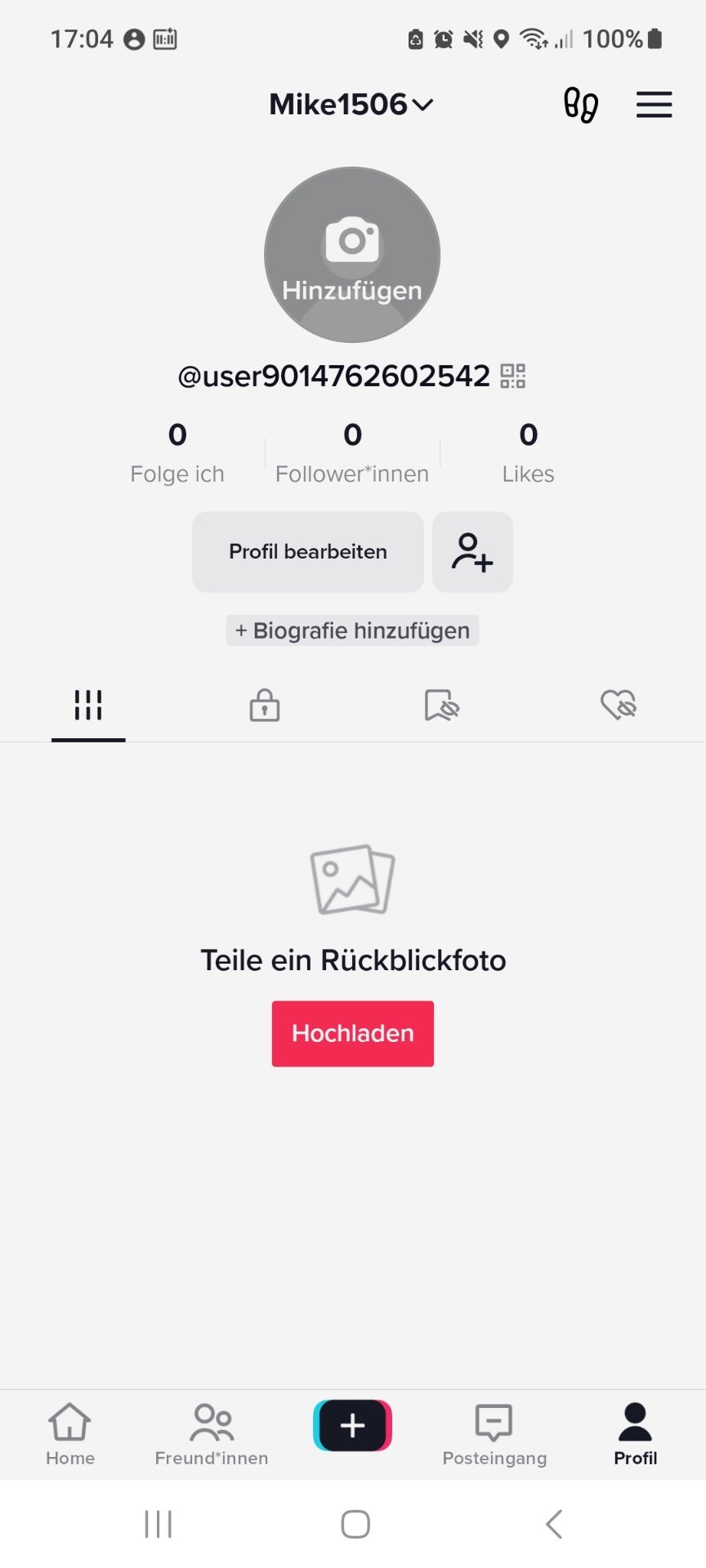Add a profile photo via Hinzufügen

click(x=352, y=255)
